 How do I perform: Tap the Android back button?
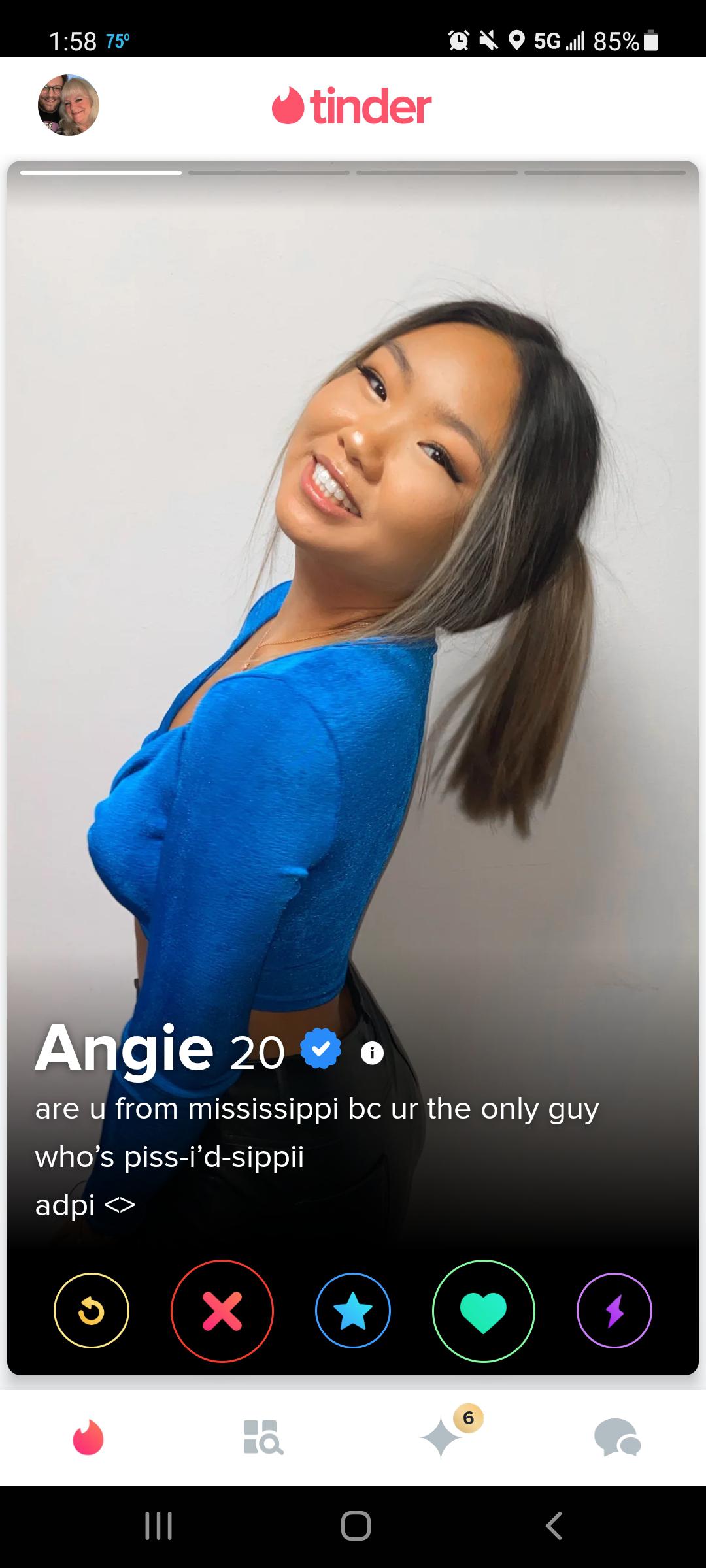click(x=554, y=1526)
